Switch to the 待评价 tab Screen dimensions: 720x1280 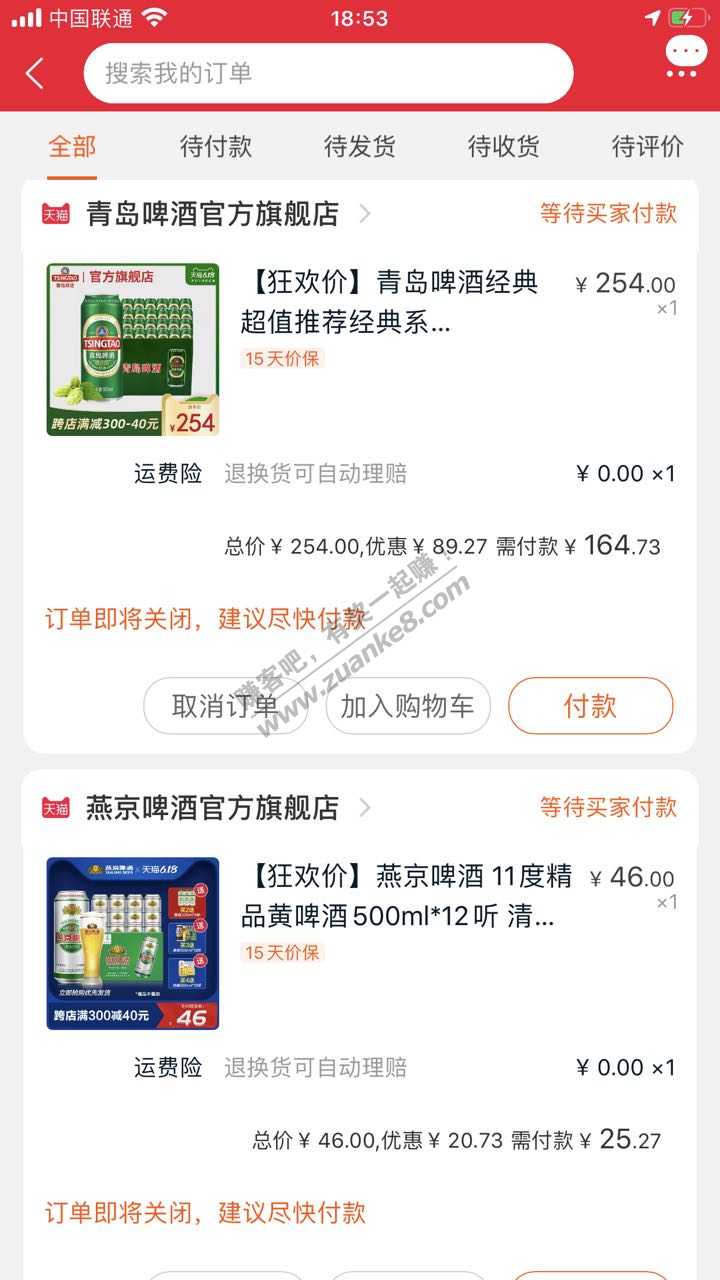click(648, 147)
